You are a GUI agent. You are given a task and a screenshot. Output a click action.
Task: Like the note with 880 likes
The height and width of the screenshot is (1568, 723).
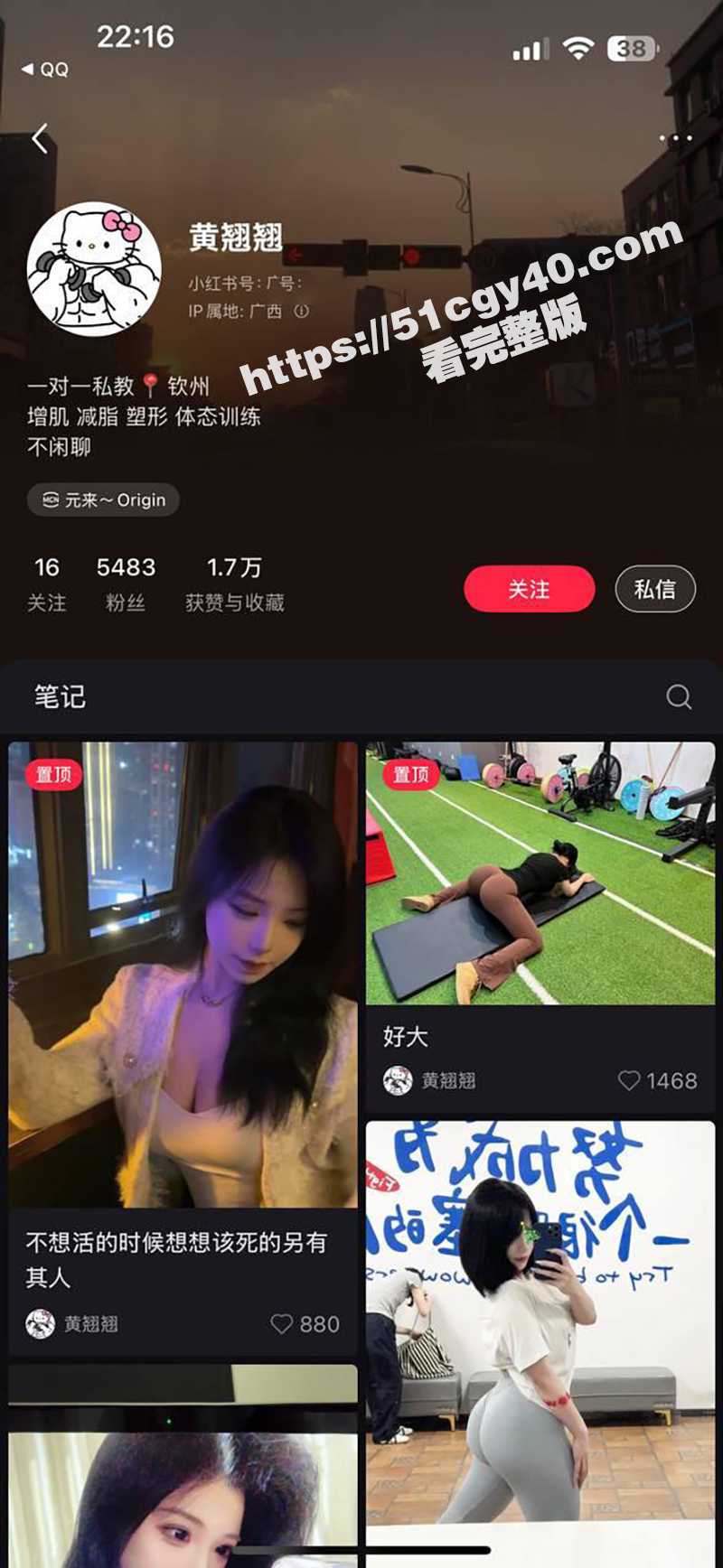(x=282, y=1324)
